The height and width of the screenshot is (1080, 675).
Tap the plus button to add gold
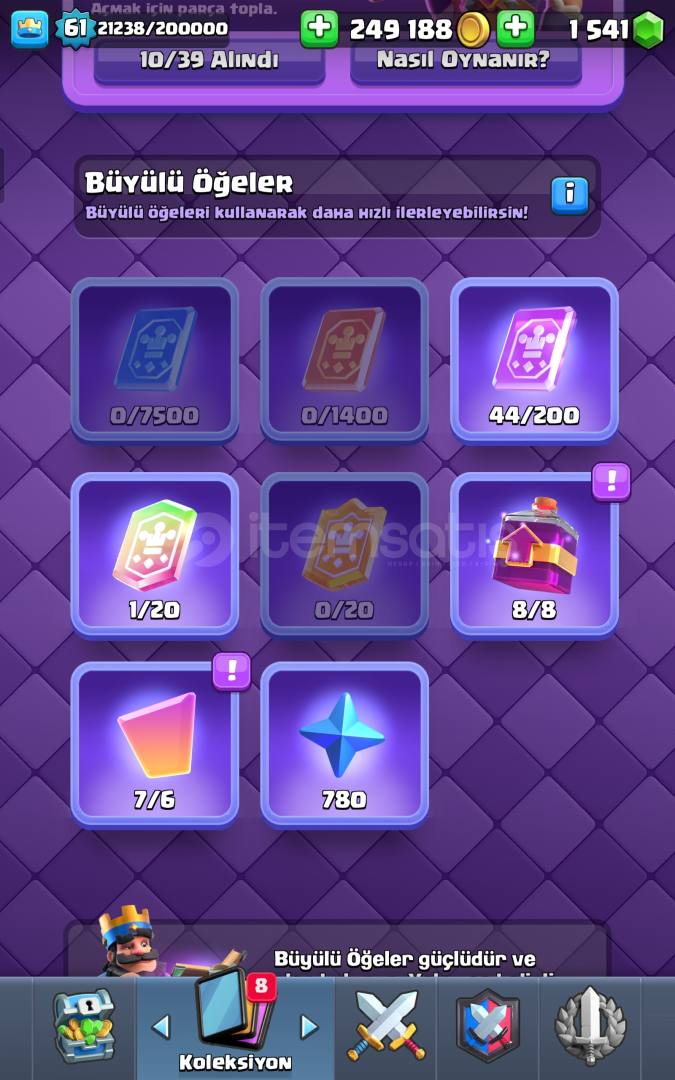point(319,29)
